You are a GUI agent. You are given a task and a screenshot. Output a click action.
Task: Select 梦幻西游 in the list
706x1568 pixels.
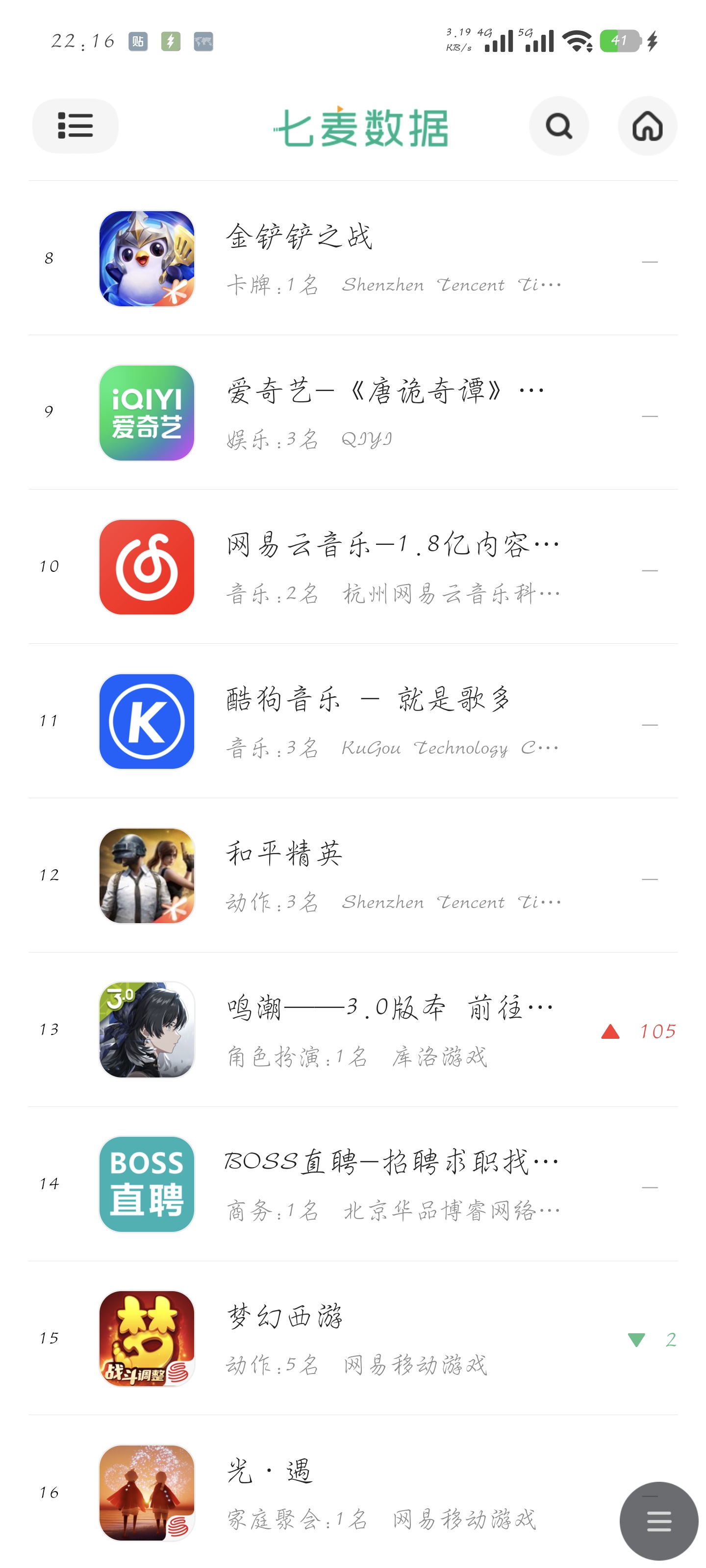[x=353, y=1339]
